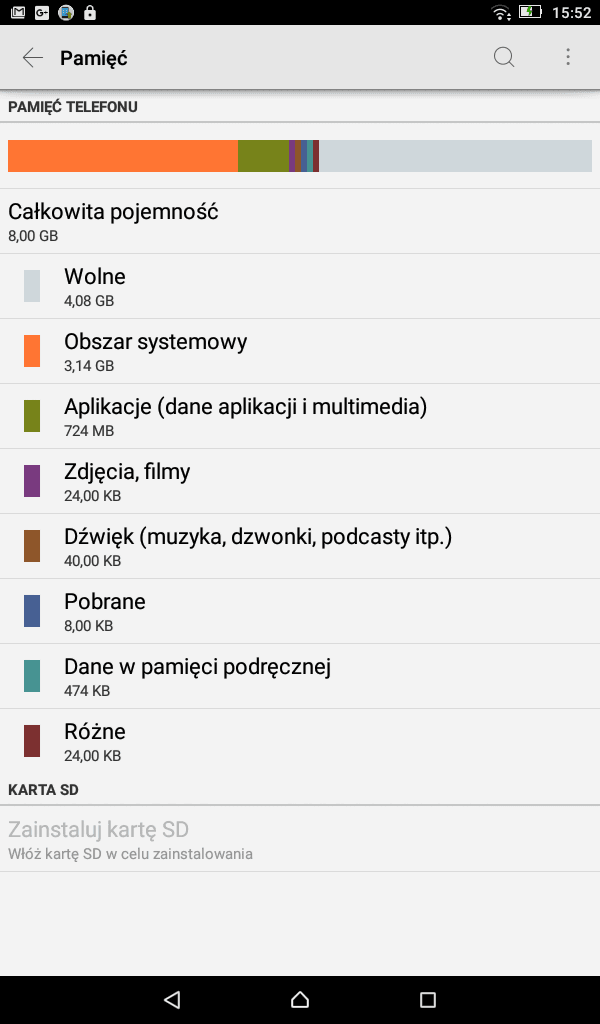Open Obszar systemowy storage details

(300, 351)
